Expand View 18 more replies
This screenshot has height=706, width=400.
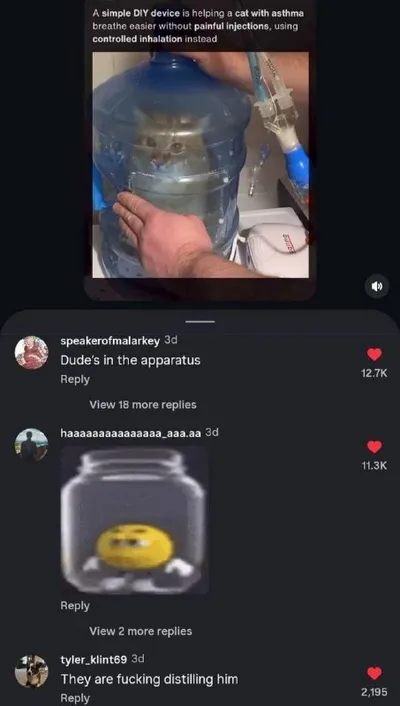click(143, 404)
